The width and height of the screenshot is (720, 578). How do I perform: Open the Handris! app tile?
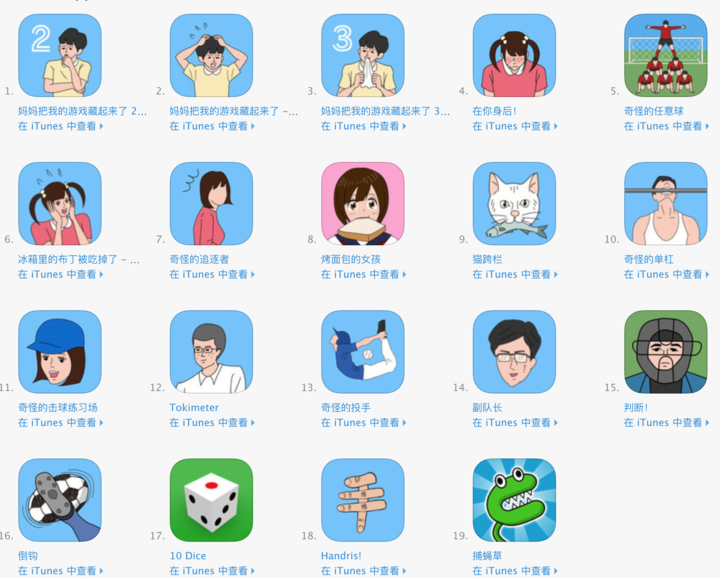click(362, 500)
